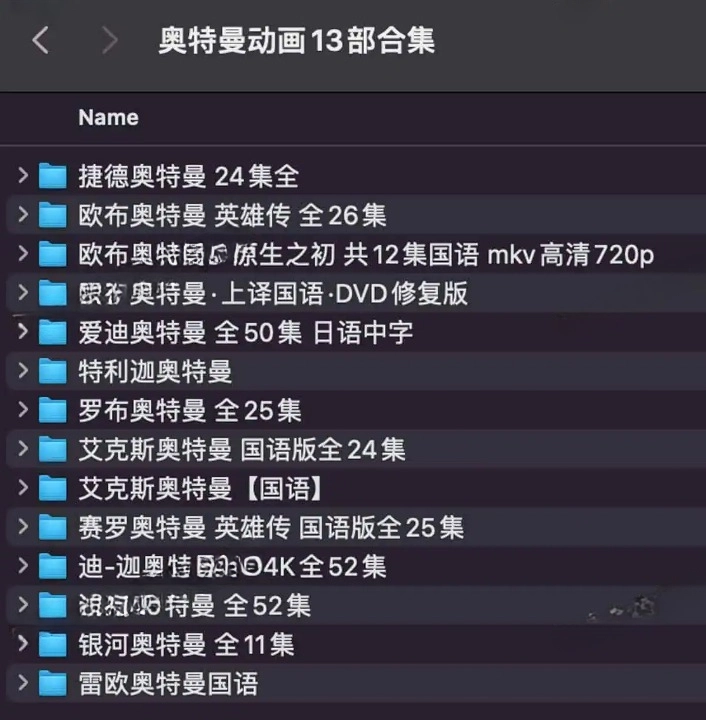Image resolution: width=706 pixels, height=720 pixels.
Task: Expand the 艾克斯奥特曼【国语】 folder arrow
Action: [23, 488]
